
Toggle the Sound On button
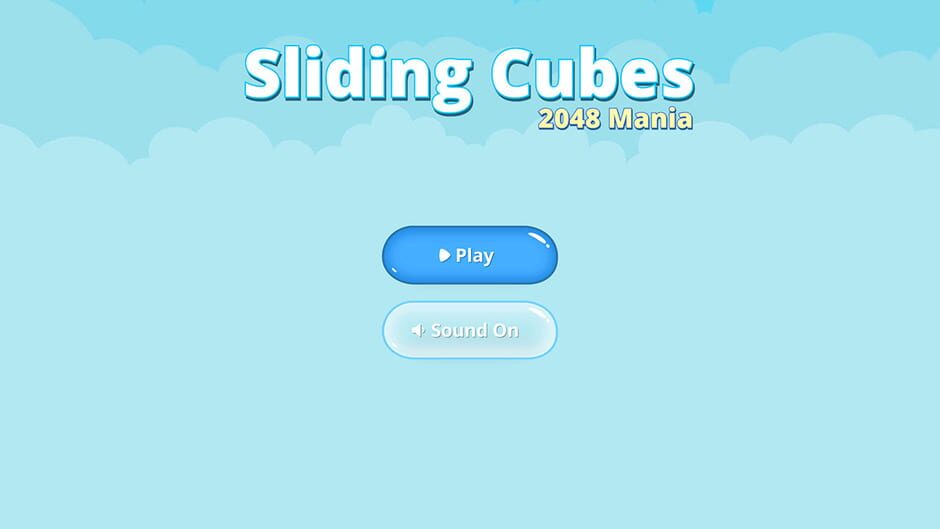pos(469,330)
